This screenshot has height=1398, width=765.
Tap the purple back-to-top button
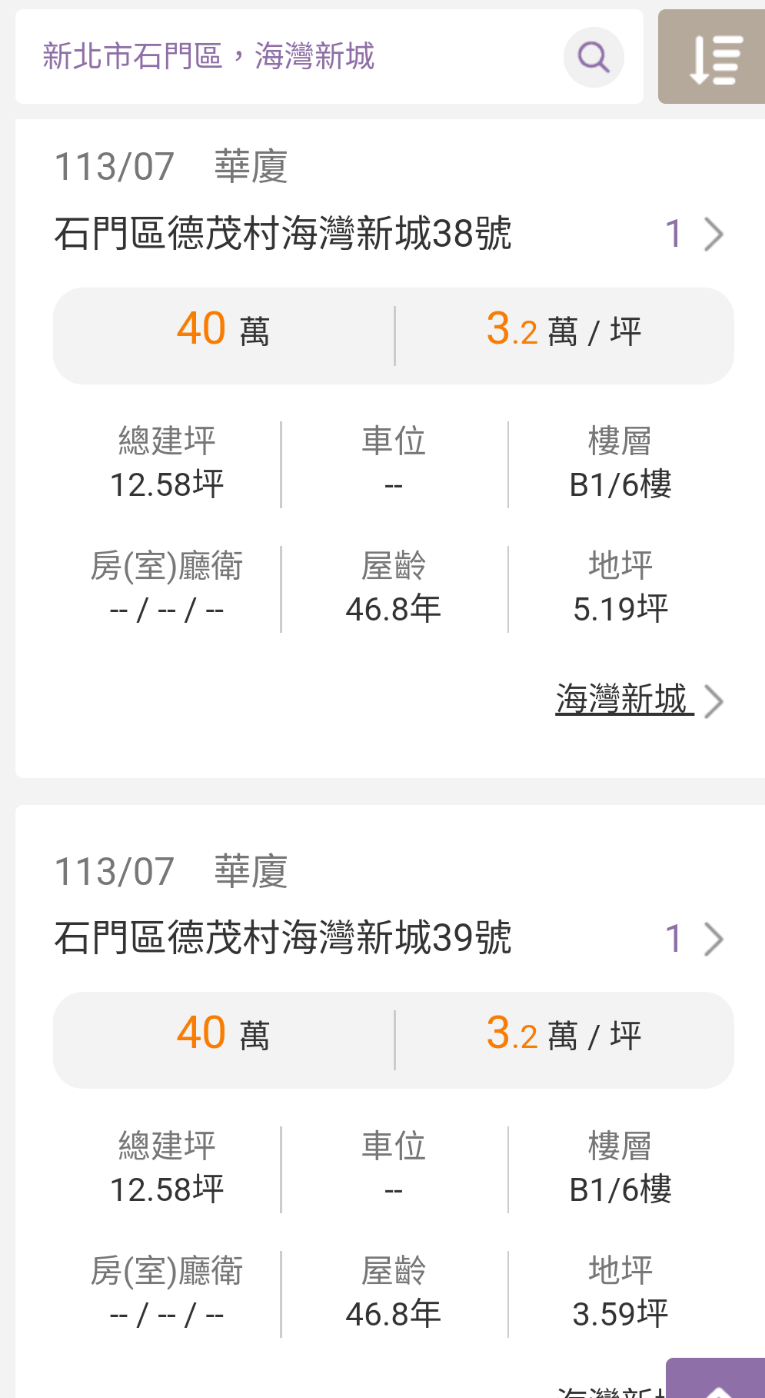[718, 1381]
